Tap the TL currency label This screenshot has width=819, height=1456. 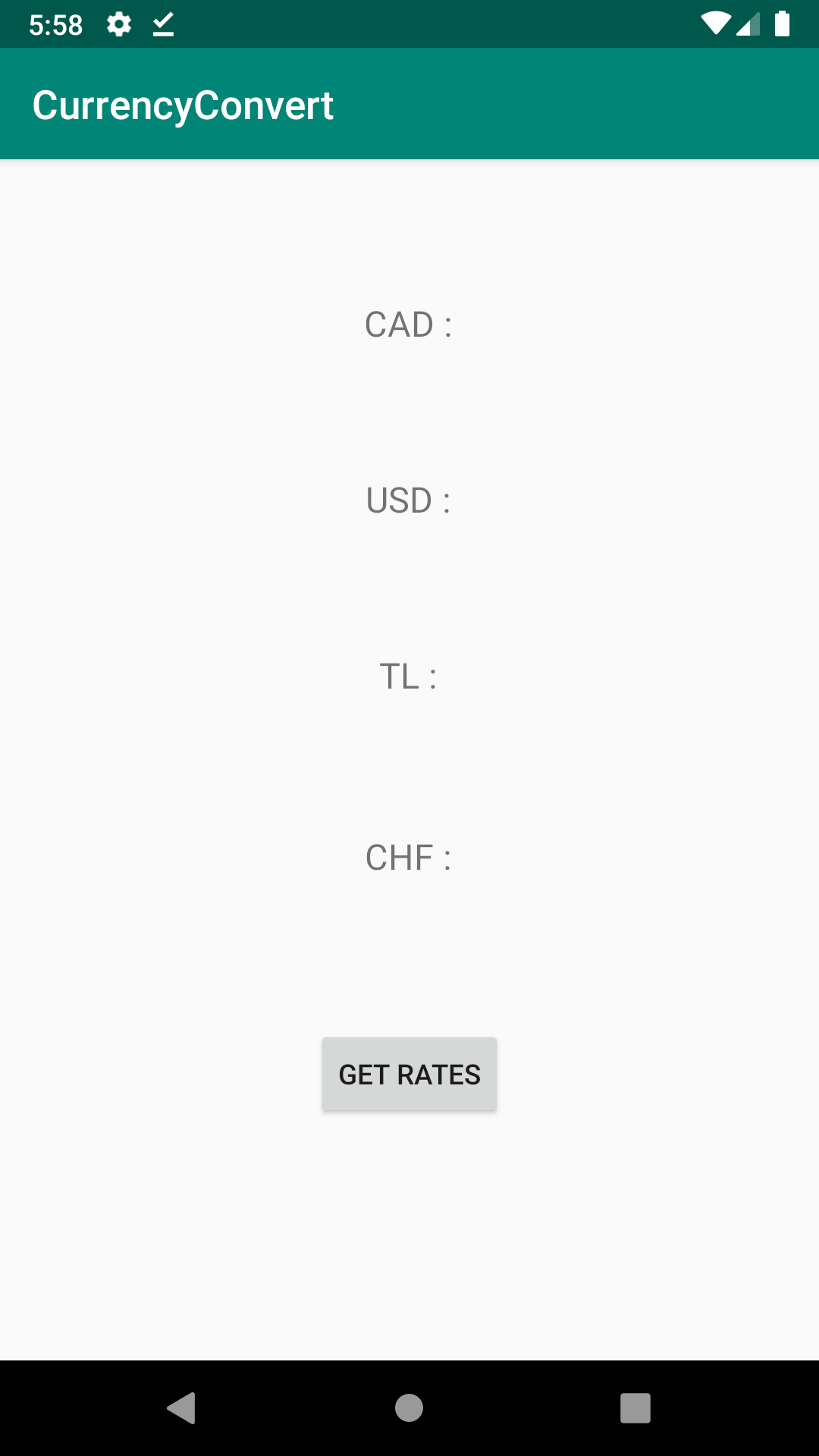point(408,676)
